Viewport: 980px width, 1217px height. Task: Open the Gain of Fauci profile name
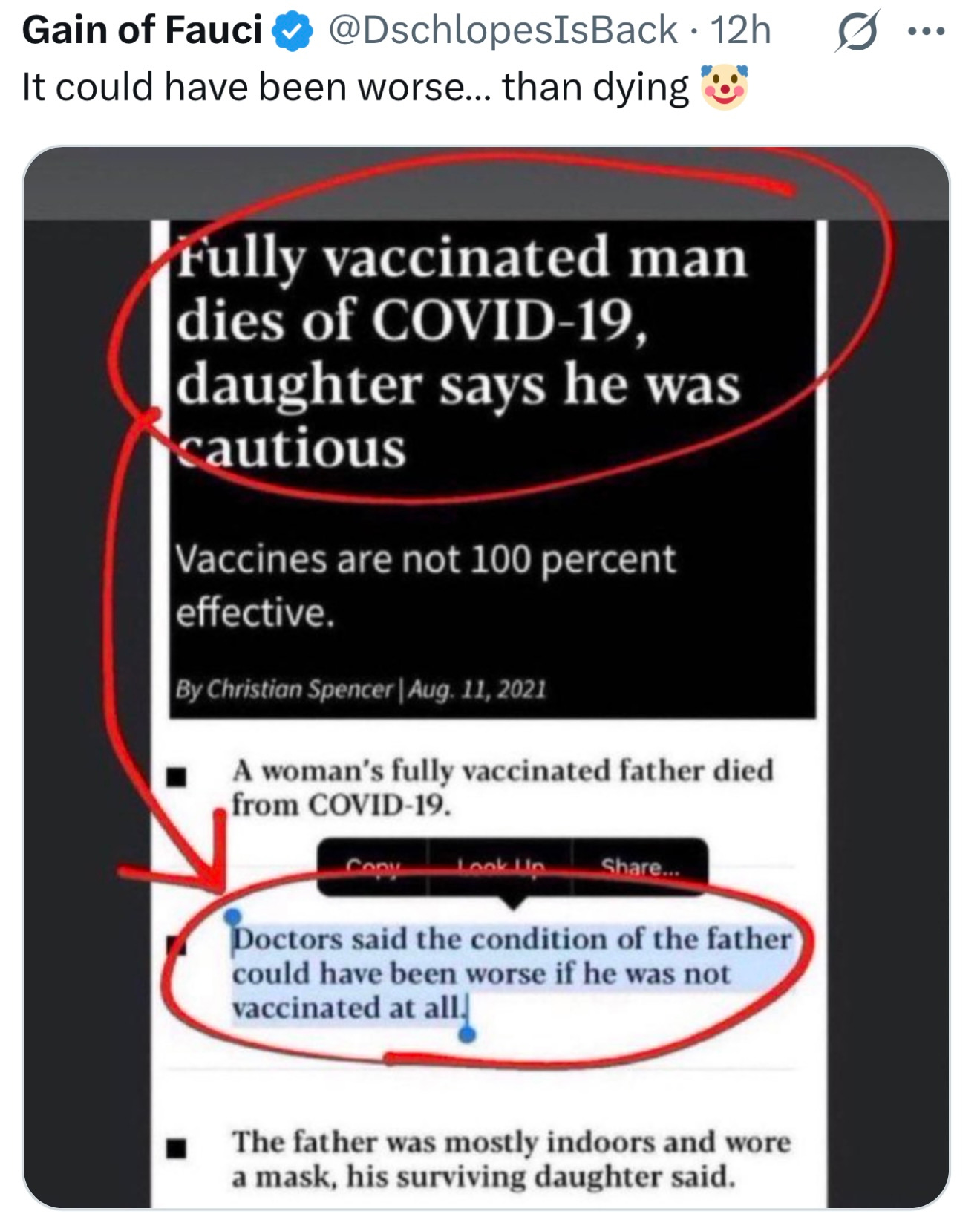tap(142, 30)
